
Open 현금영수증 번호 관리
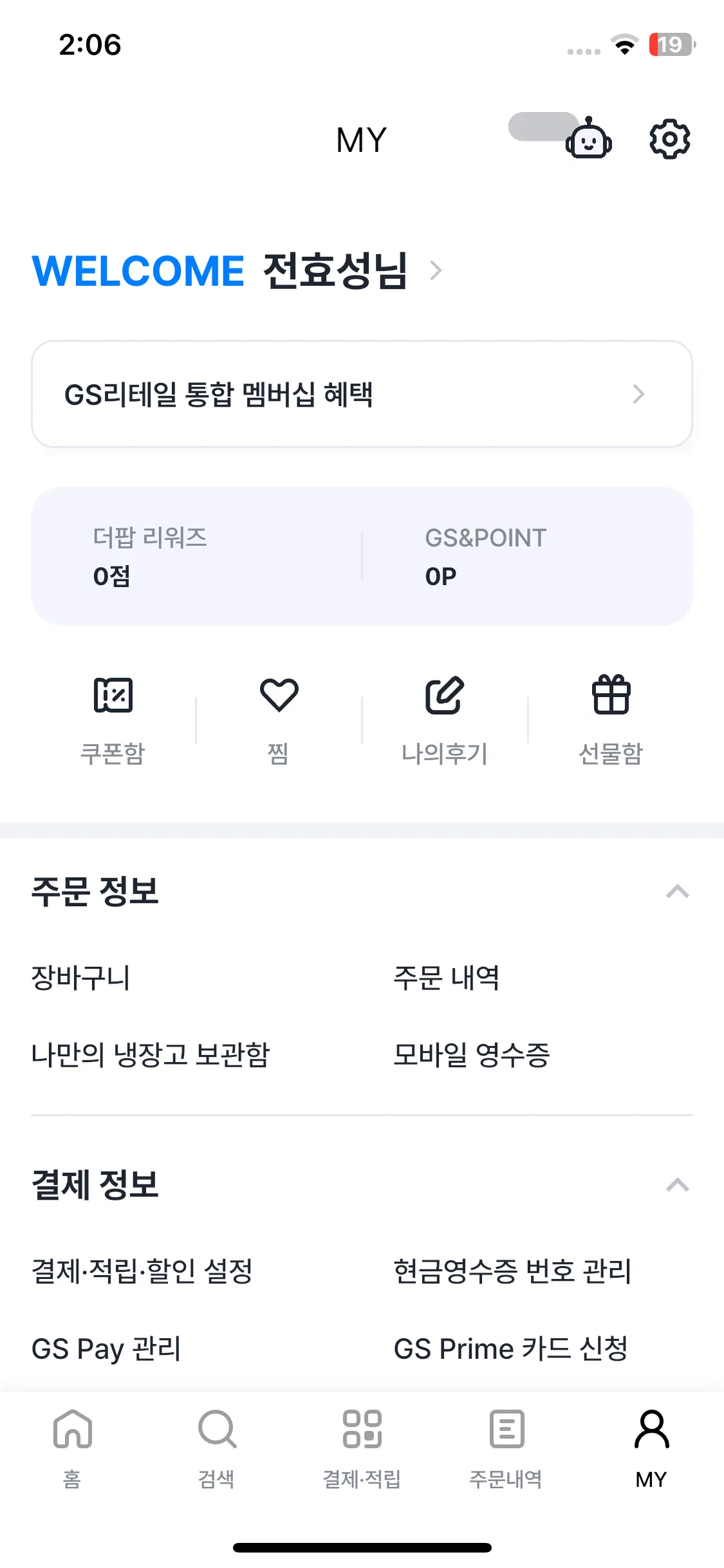pos(512,1271)
